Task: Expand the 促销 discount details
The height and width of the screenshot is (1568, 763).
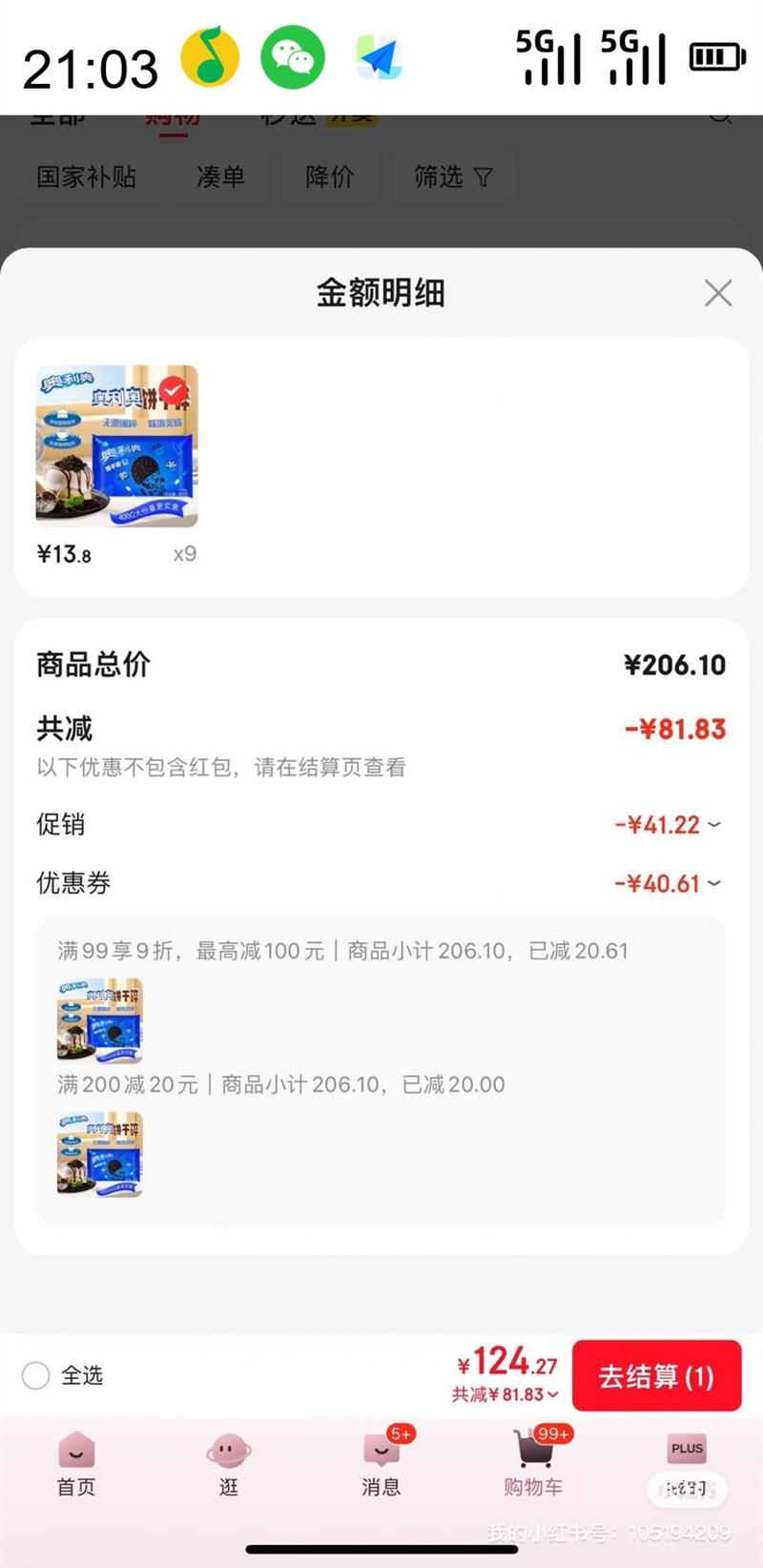Action: pyautogui.click(x=668, y=825)
